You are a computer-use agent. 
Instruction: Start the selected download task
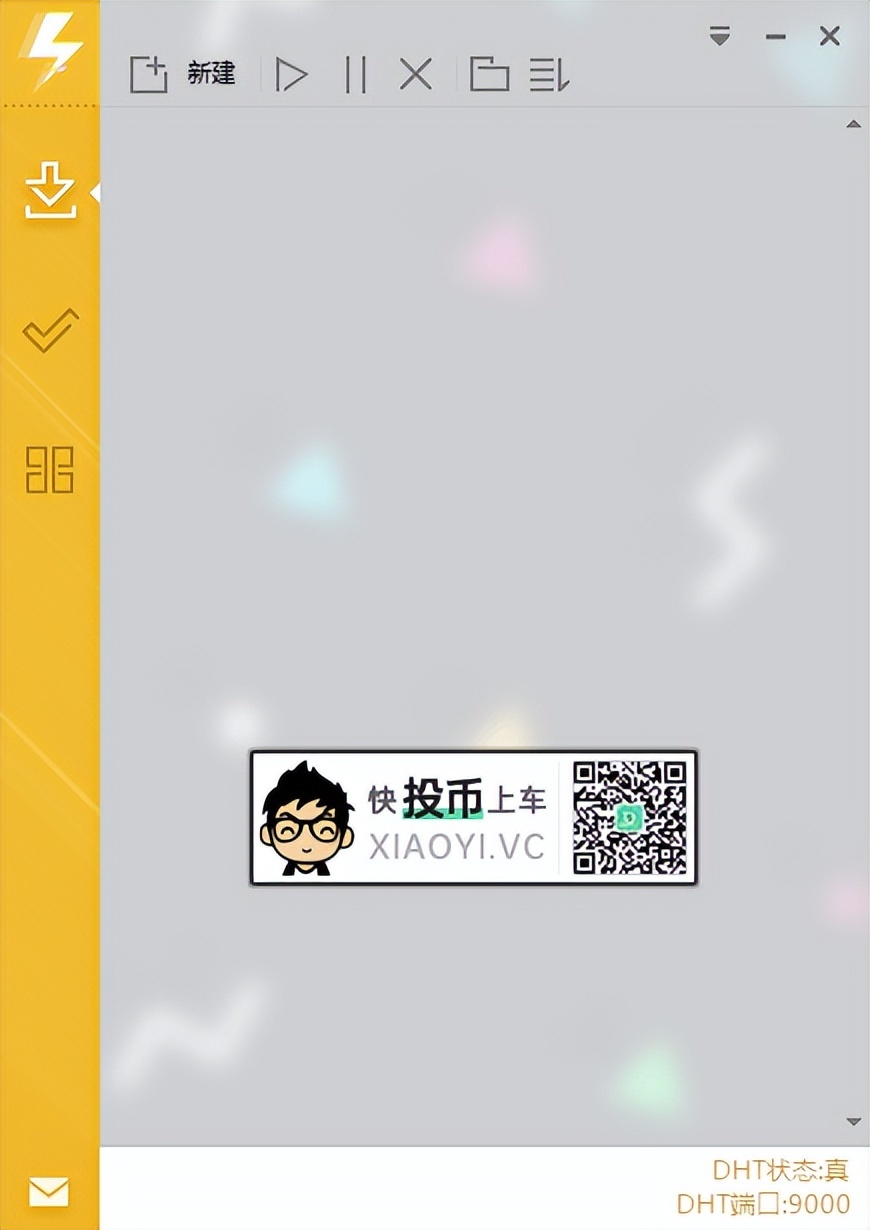(292, 75)
